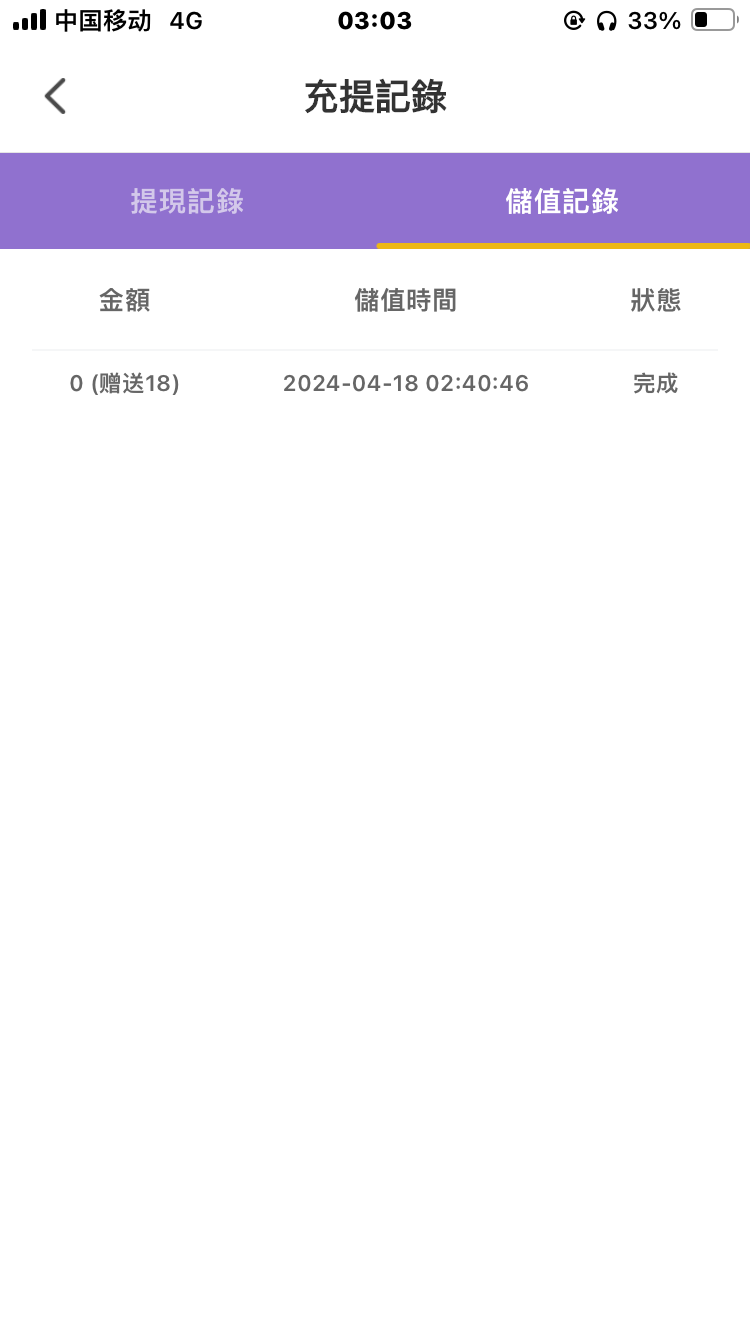The width and height of the screenshot is (750, 1334).
Task: Go back using the top-left arrow
Action: pos(56,97)
